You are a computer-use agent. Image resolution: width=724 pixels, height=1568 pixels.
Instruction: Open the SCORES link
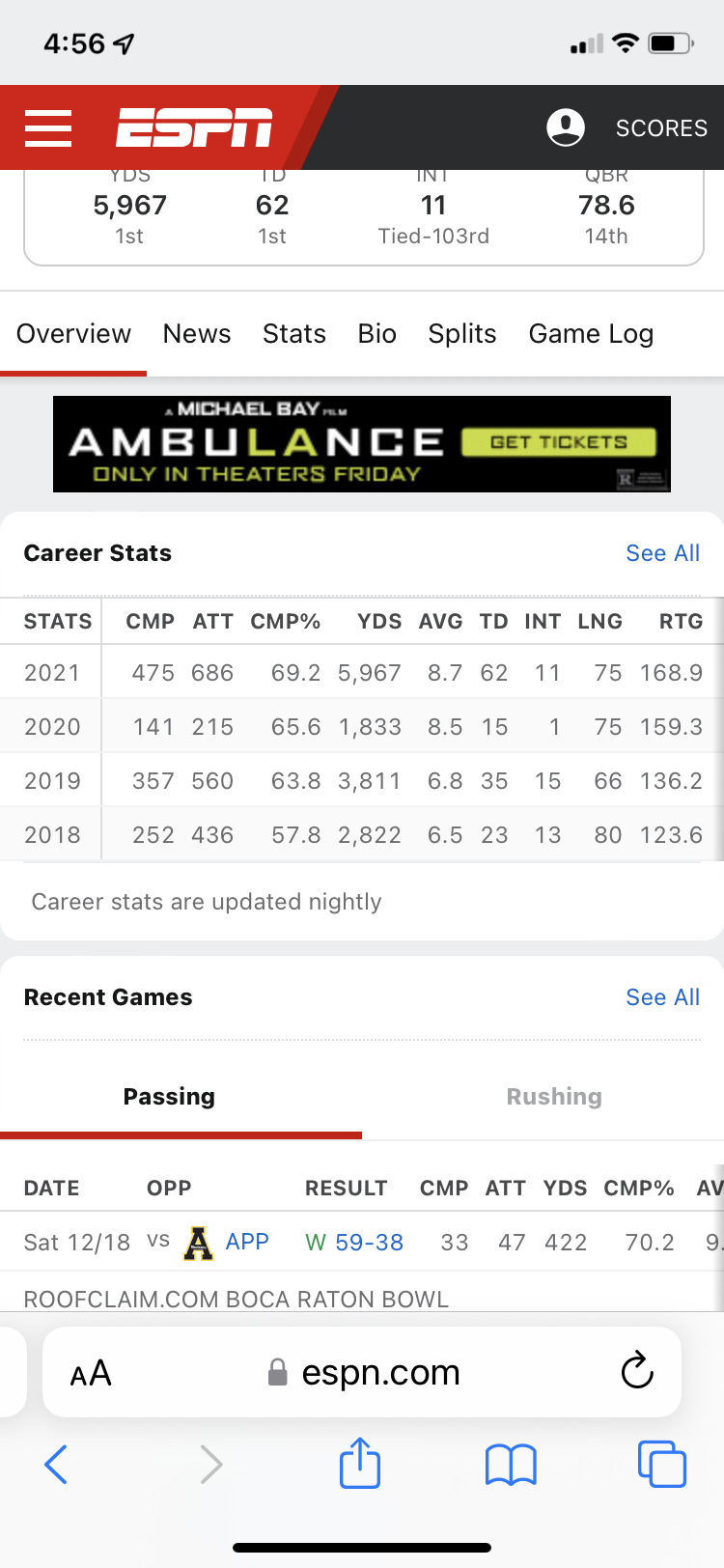[662, 128]
